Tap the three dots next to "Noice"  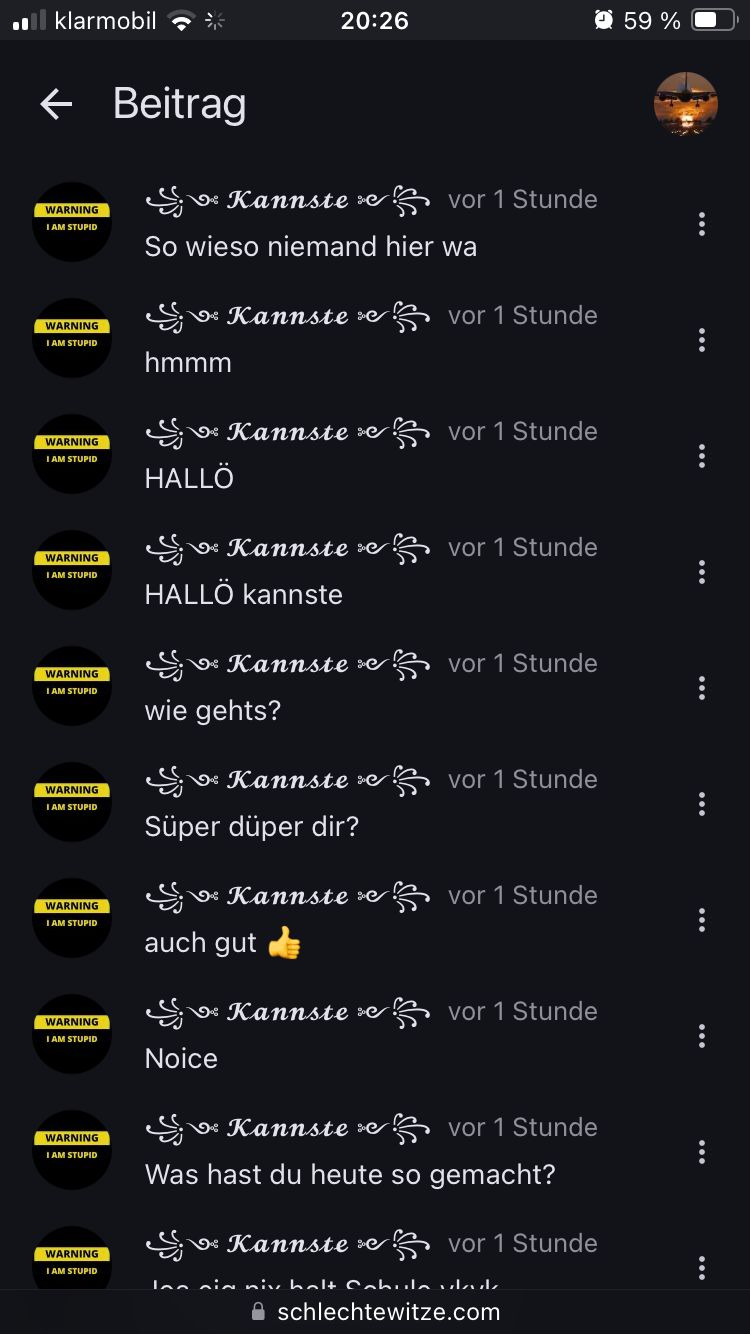pos(702,1036)
